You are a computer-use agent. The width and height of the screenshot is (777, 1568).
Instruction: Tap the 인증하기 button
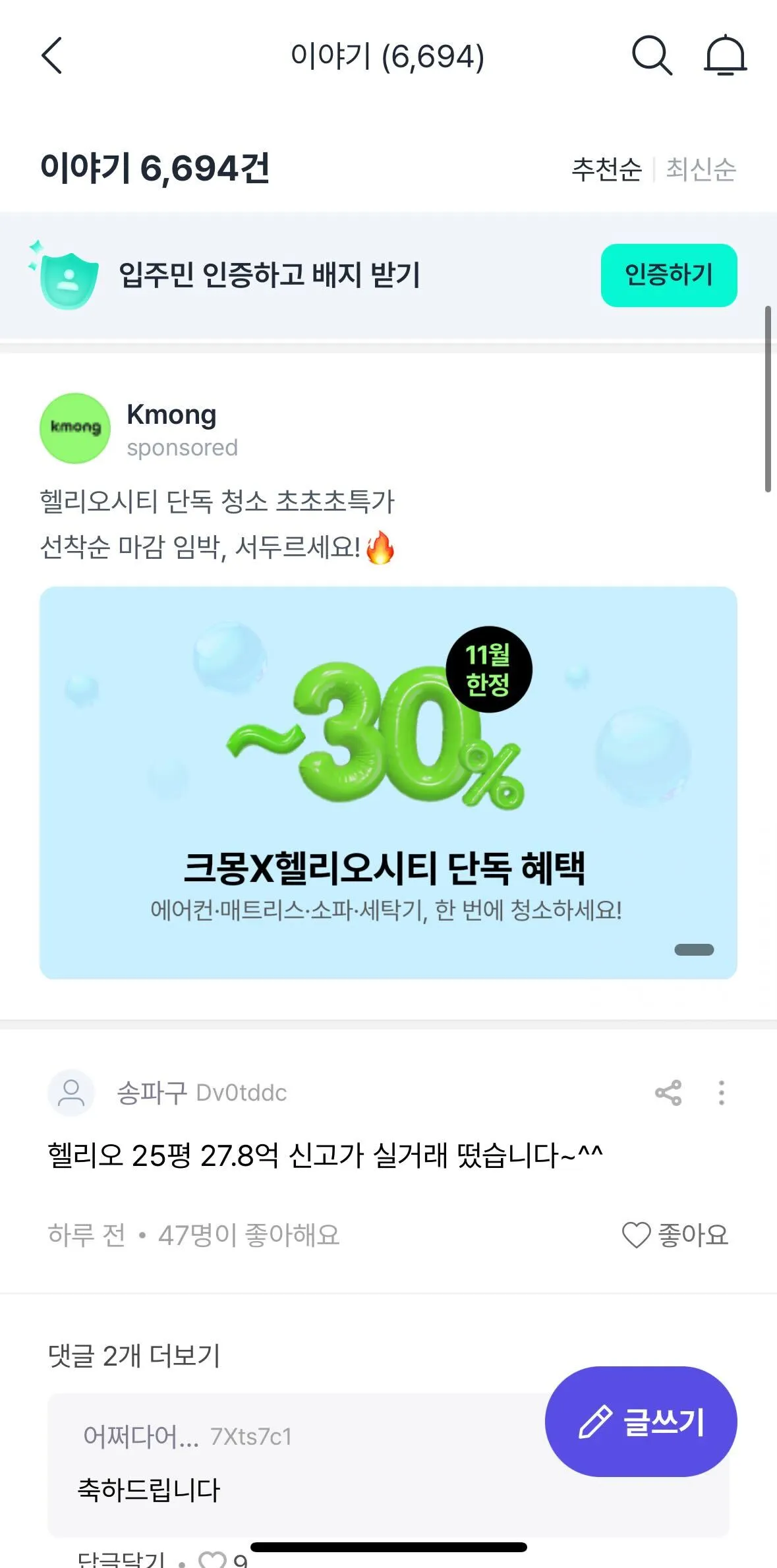point(668,275)
